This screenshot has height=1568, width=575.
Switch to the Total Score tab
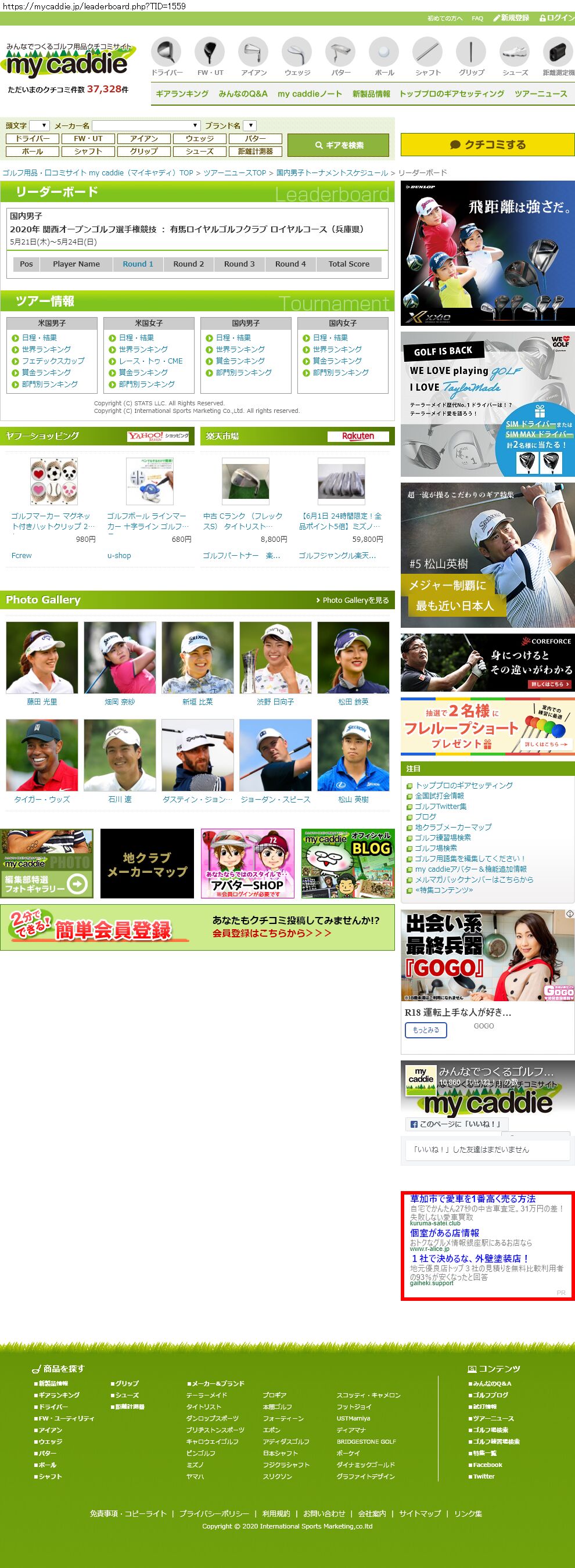coord(348,264)
